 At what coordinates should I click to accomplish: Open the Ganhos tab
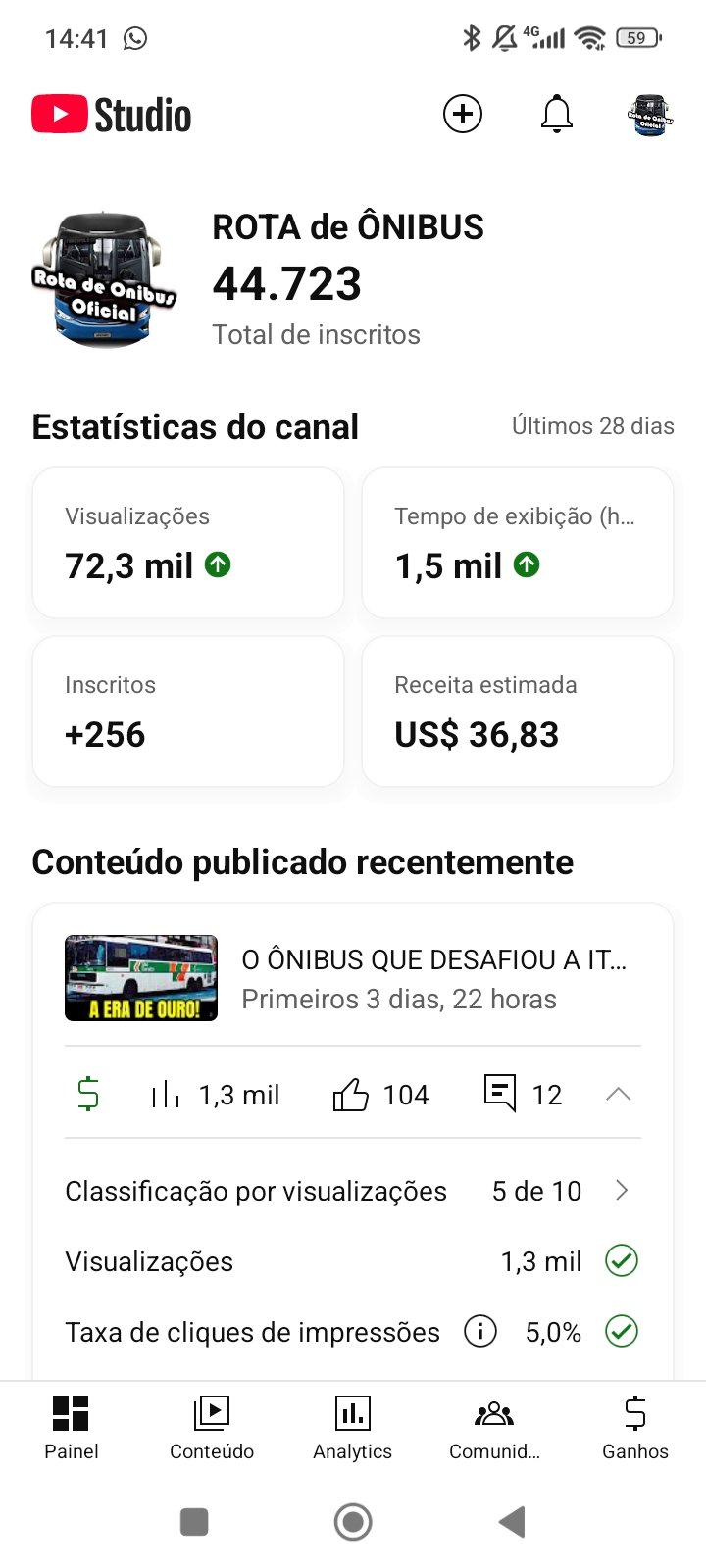point(635,1427)
